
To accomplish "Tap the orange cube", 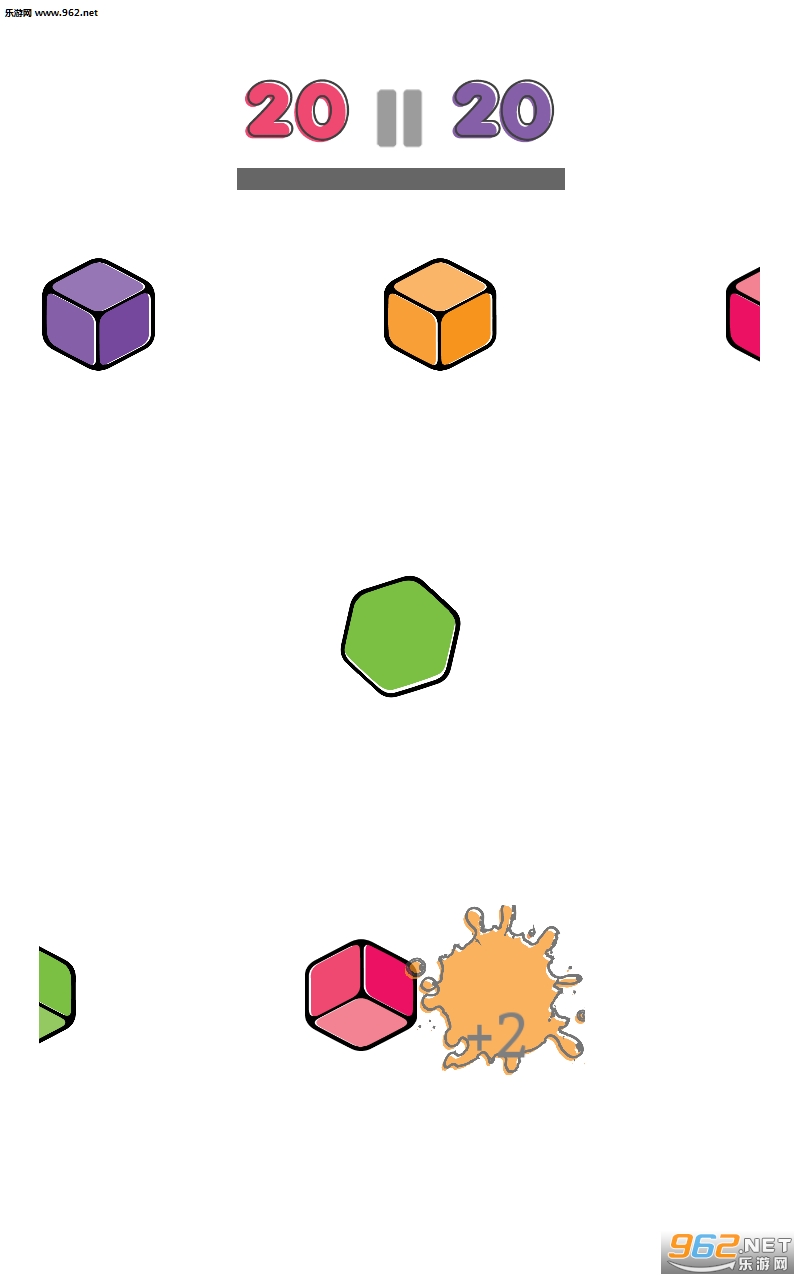I will 440,314.
